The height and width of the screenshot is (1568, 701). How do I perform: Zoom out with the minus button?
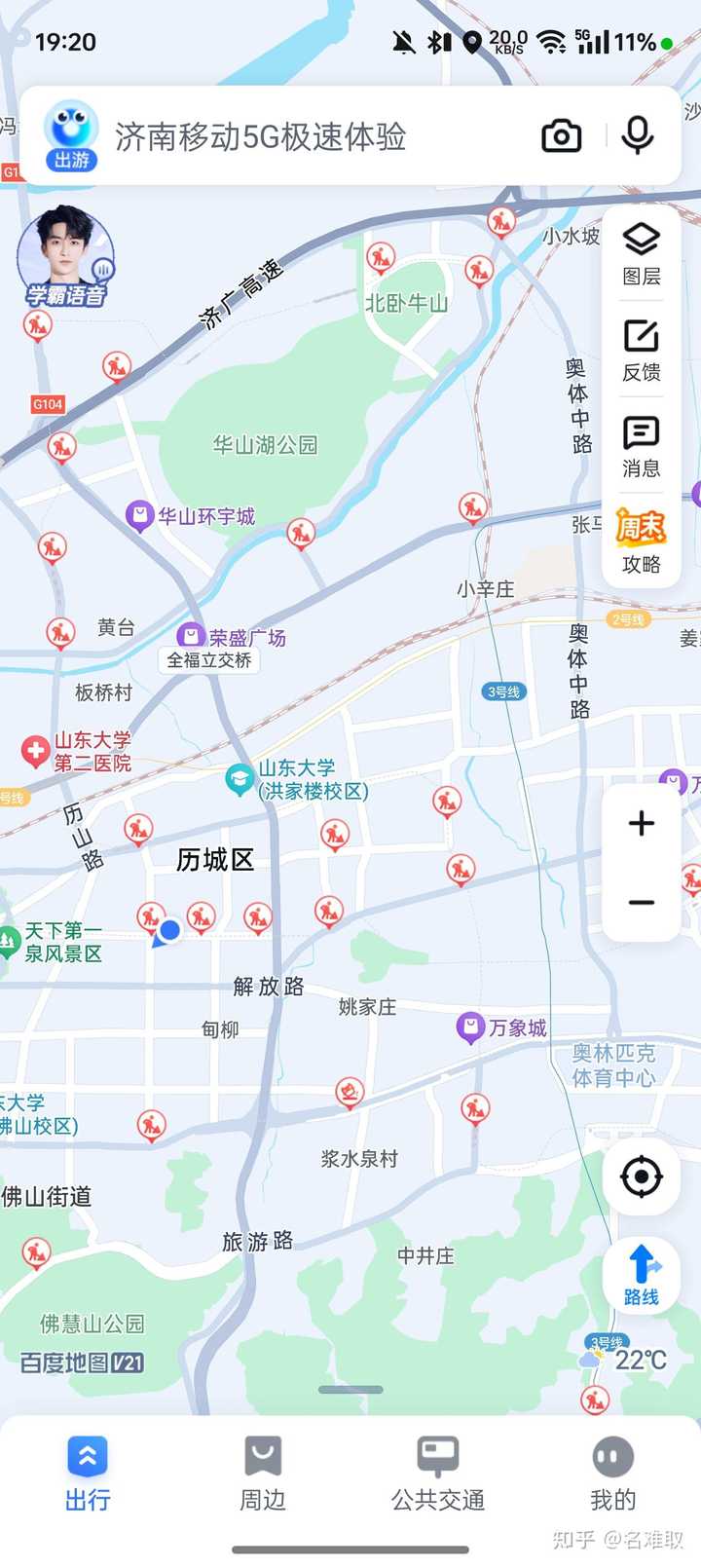642,903
